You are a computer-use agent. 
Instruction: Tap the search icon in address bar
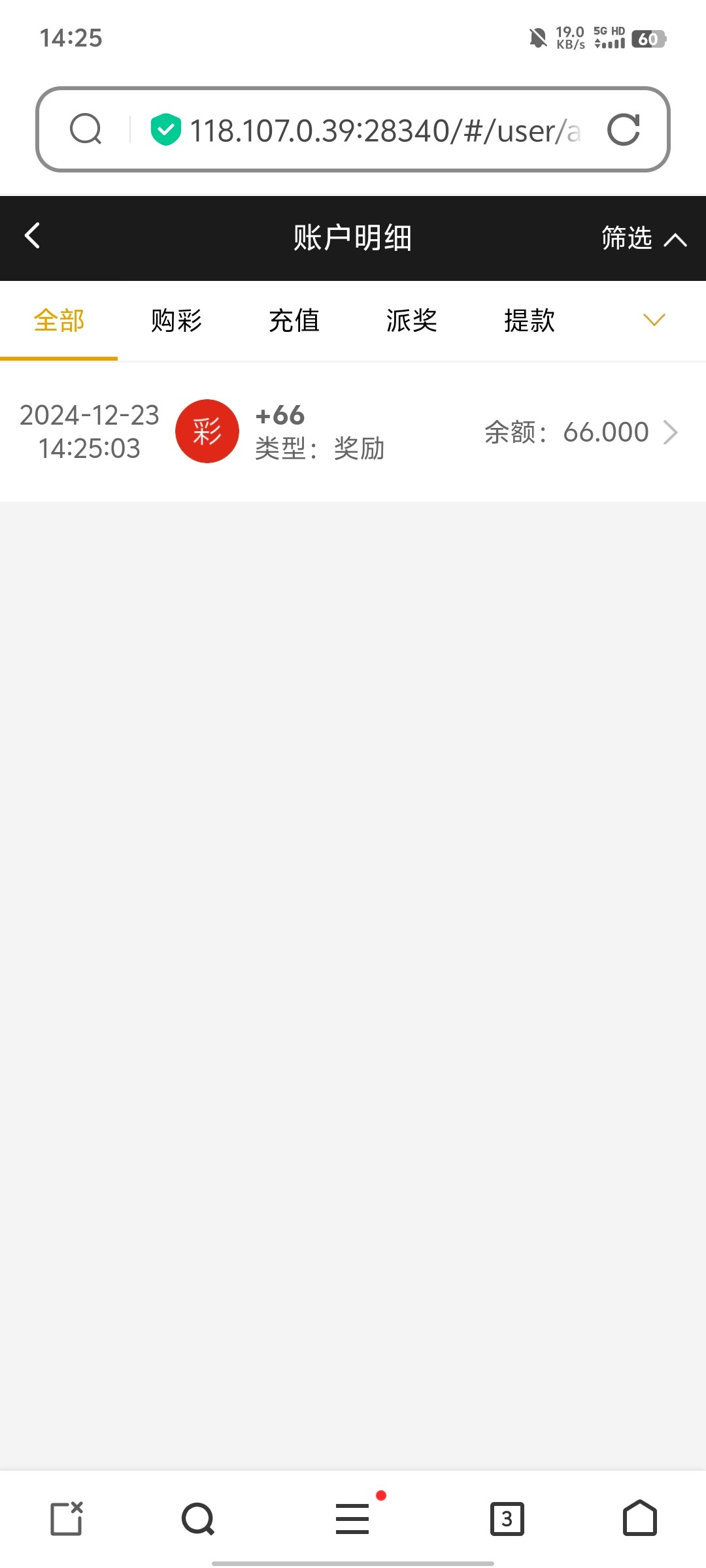(86, 129)
